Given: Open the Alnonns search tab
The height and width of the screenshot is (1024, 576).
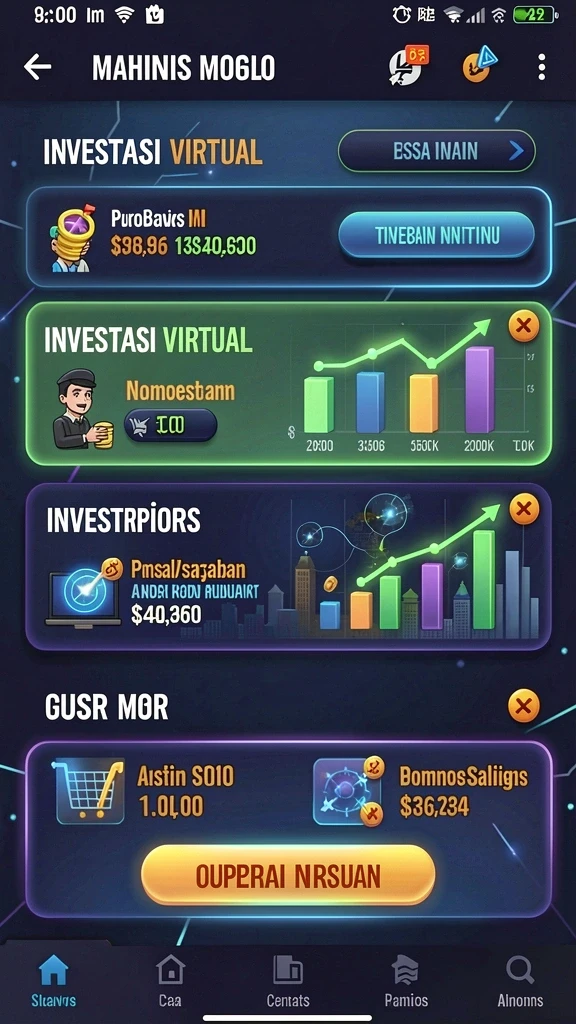Looking at the screenshot, I should coord(520,982).
